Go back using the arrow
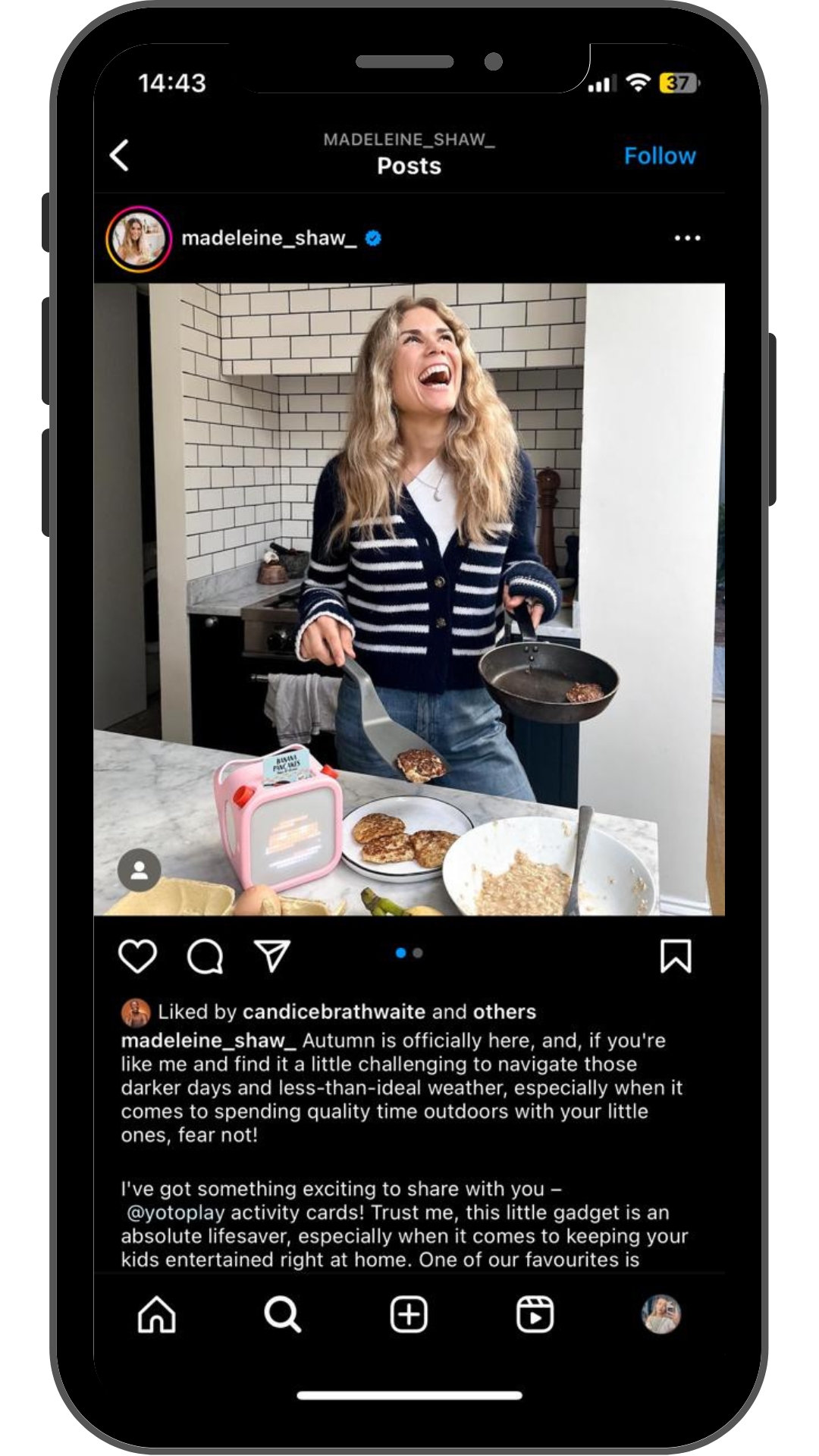Screen dimensions: 819x1456 coord(120,155)
